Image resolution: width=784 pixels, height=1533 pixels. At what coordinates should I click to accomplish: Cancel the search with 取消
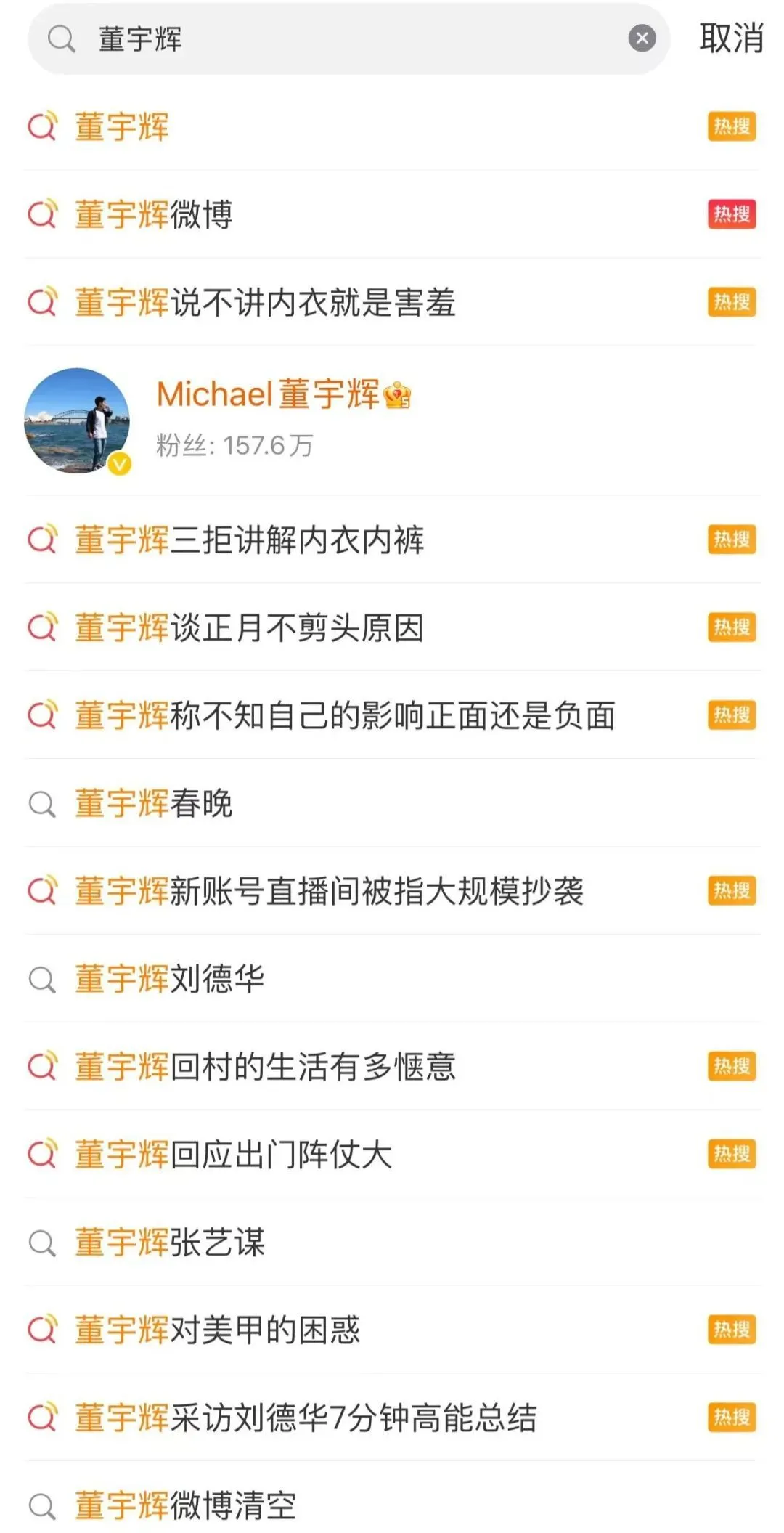[730, 38]
